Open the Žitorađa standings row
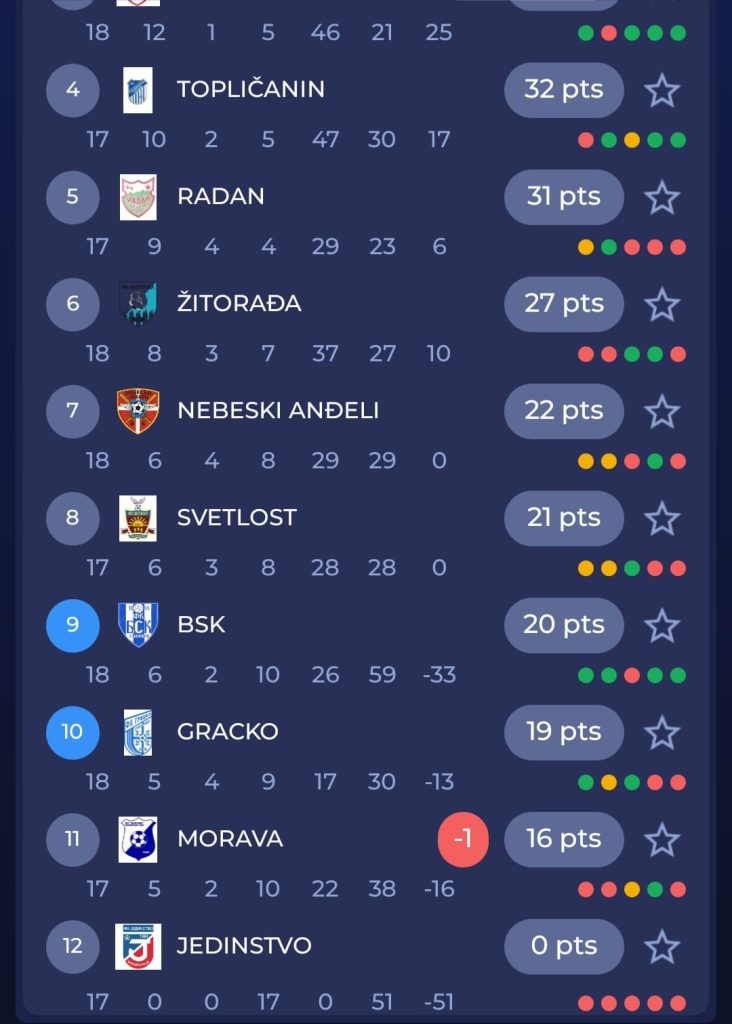 tap(238, 304)
